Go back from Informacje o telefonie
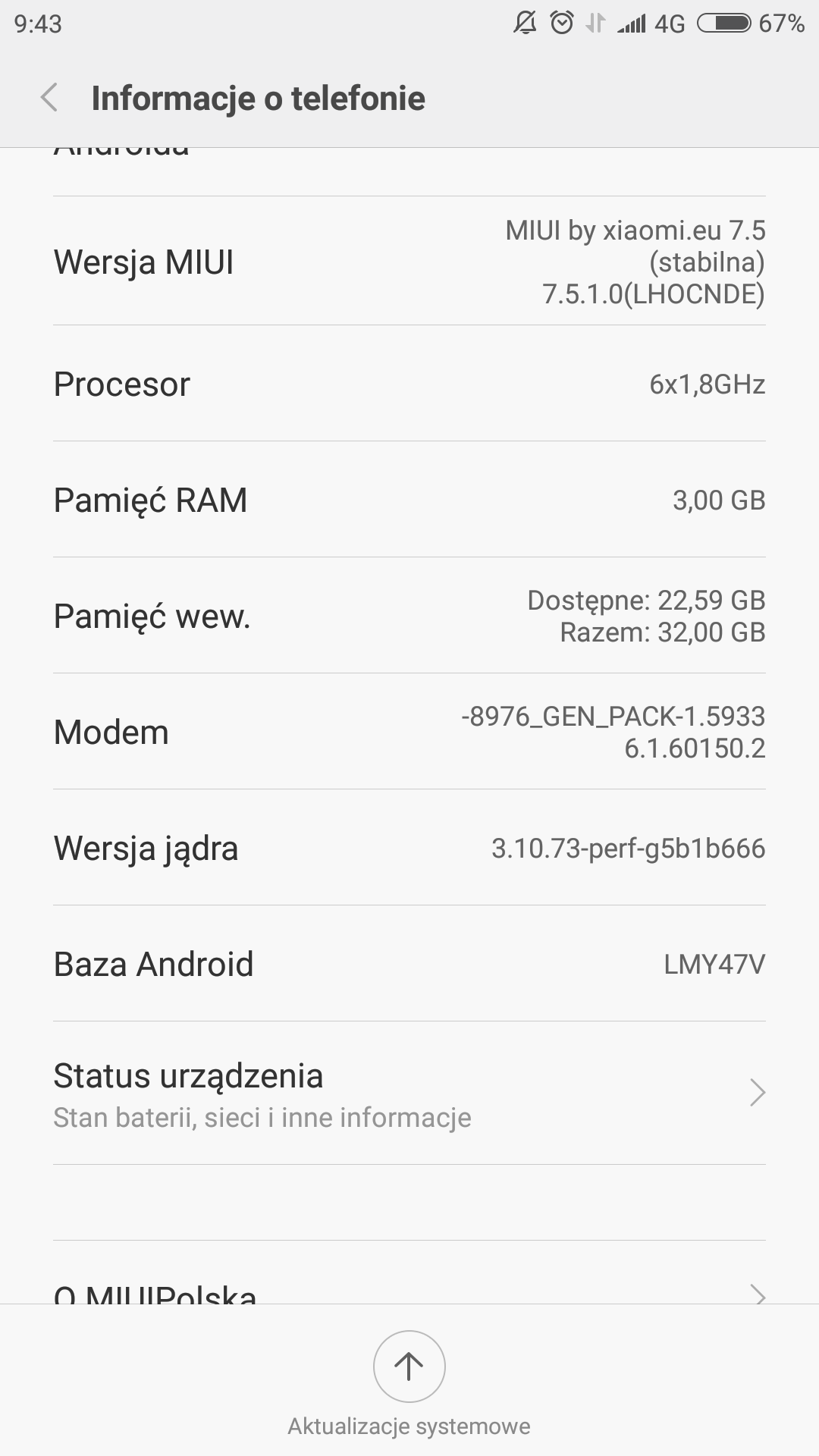819x1456 pixels. pos(50,98)
